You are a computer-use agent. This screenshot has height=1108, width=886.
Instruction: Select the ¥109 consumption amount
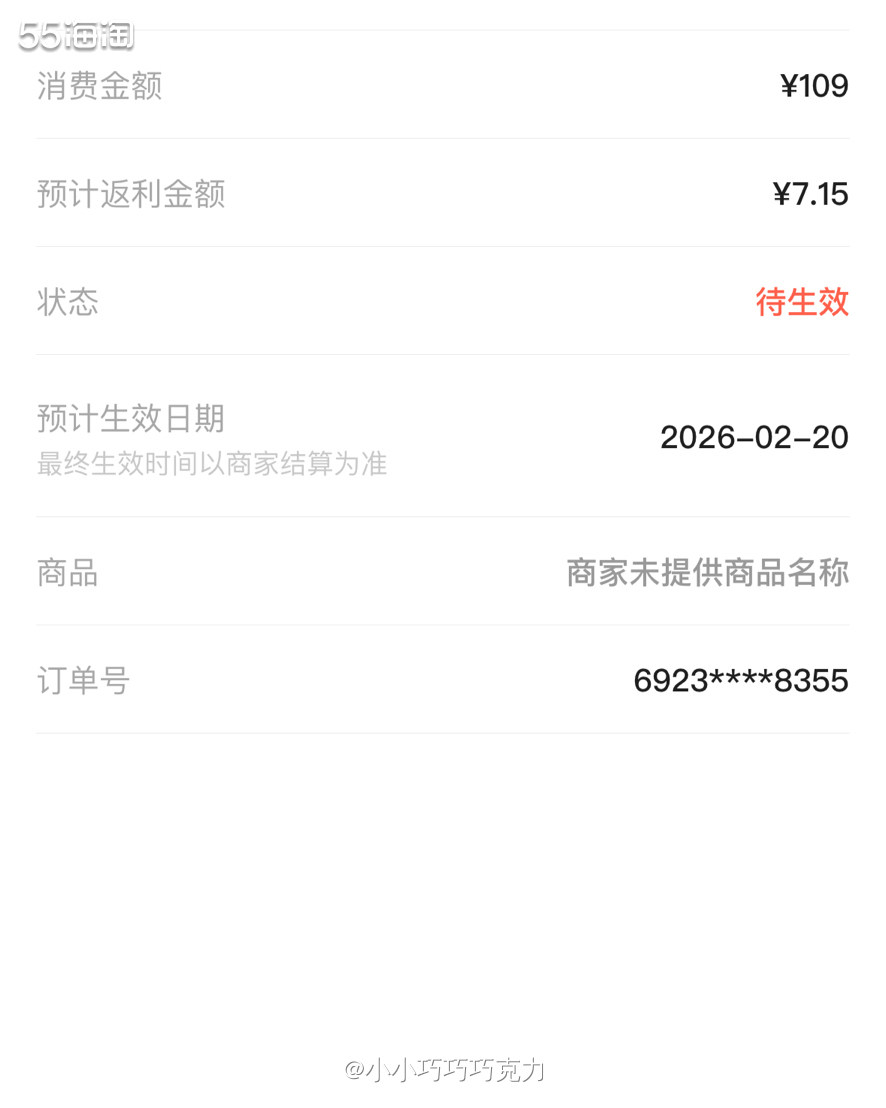pos(815,86)
